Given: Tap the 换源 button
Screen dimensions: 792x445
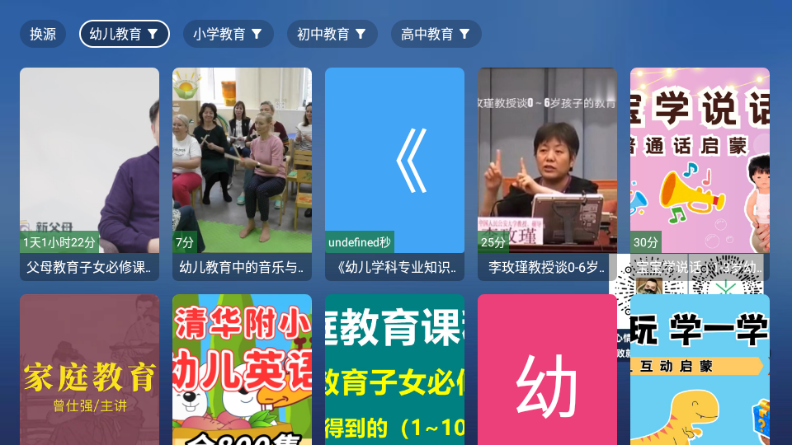Looking at the screenshot, I should 43,34.
